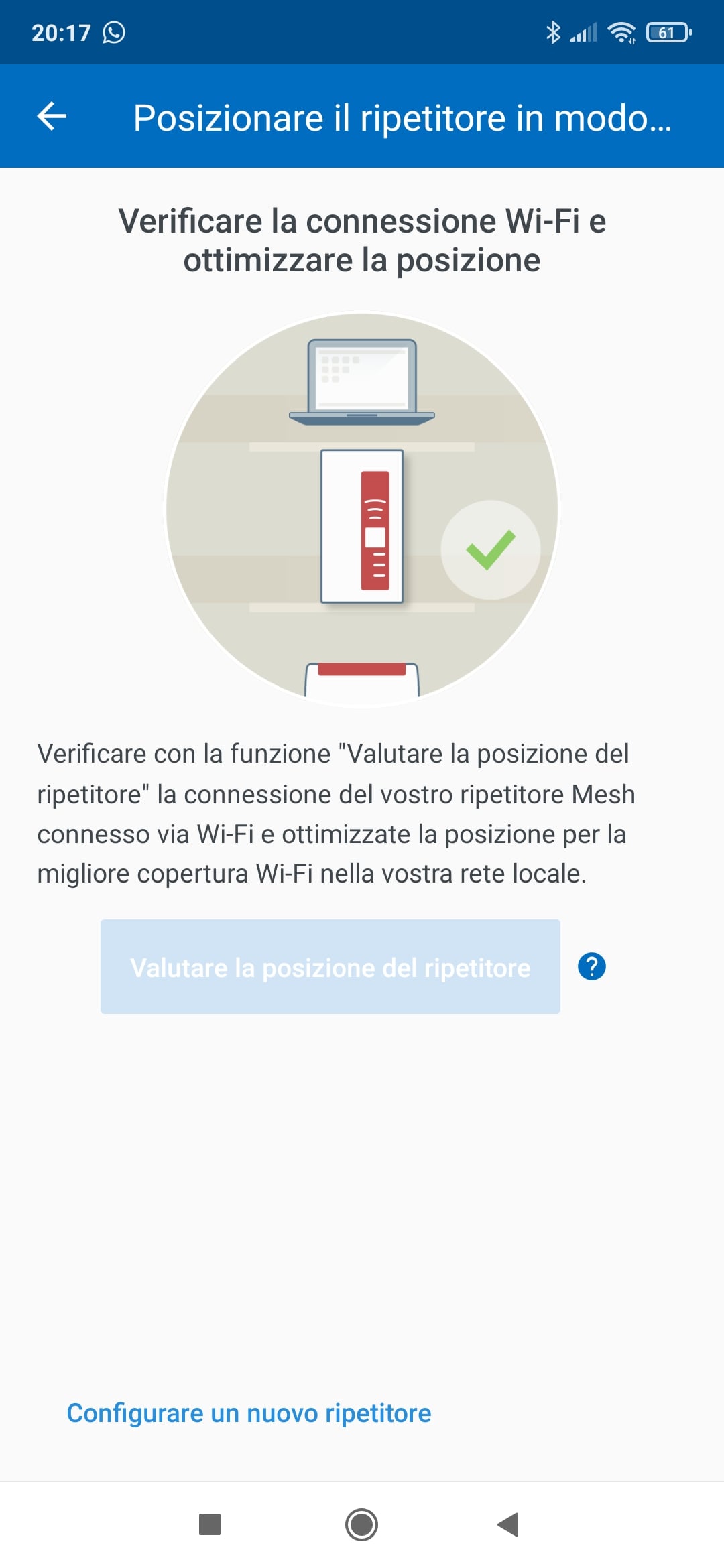The width and height of the screenshot is (724, 1568).
Task: Tap the system home button
Action: coord(361,1524)
